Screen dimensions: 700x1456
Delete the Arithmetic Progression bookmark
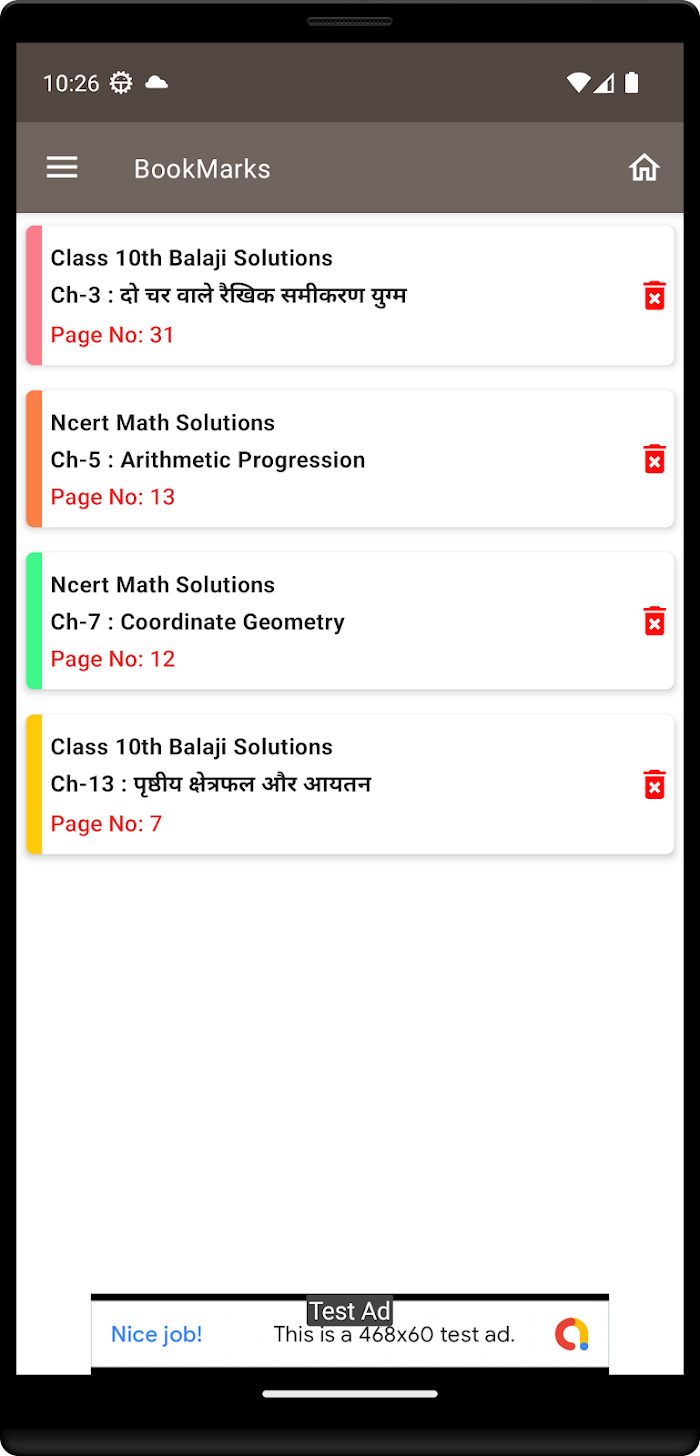(x=654, y=459)
